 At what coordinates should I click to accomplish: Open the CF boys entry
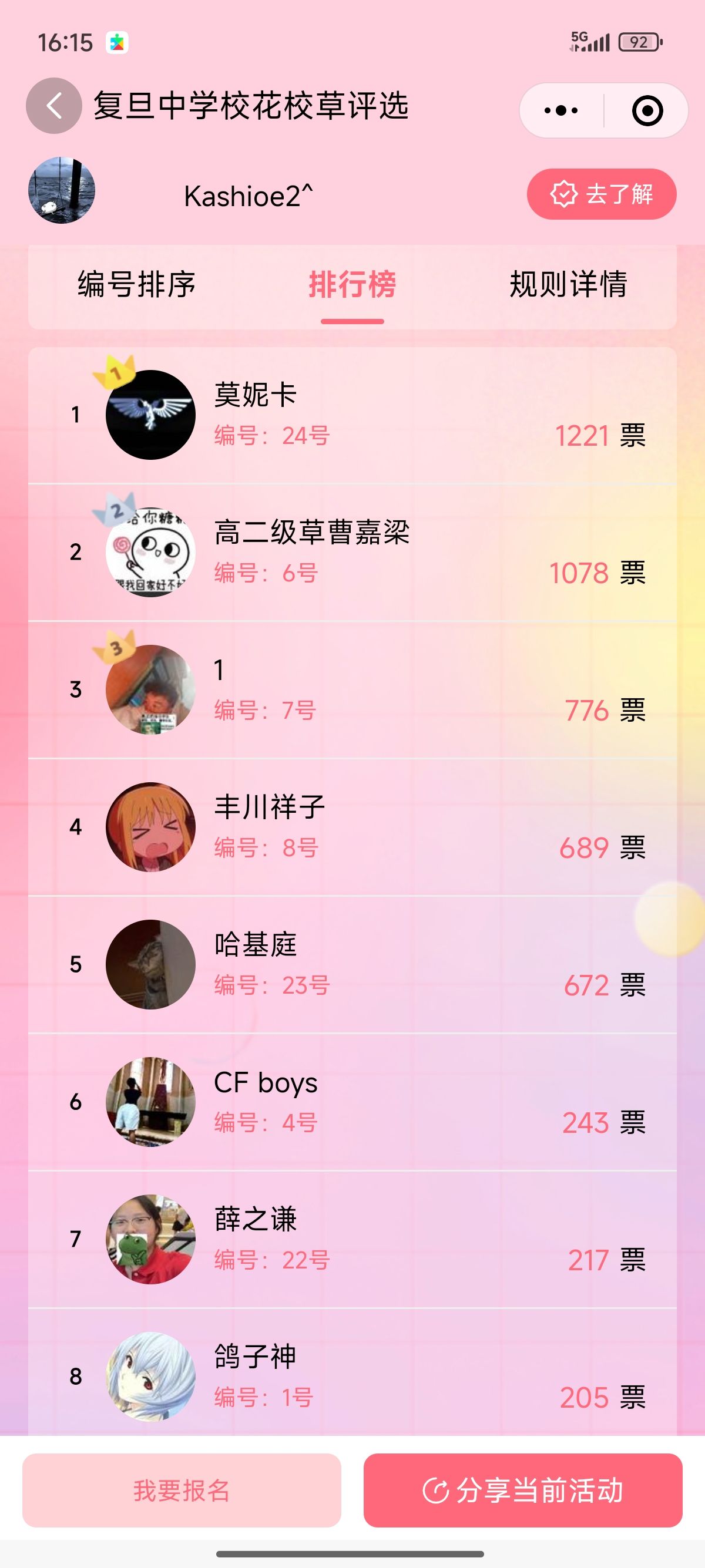point(352,1102)
